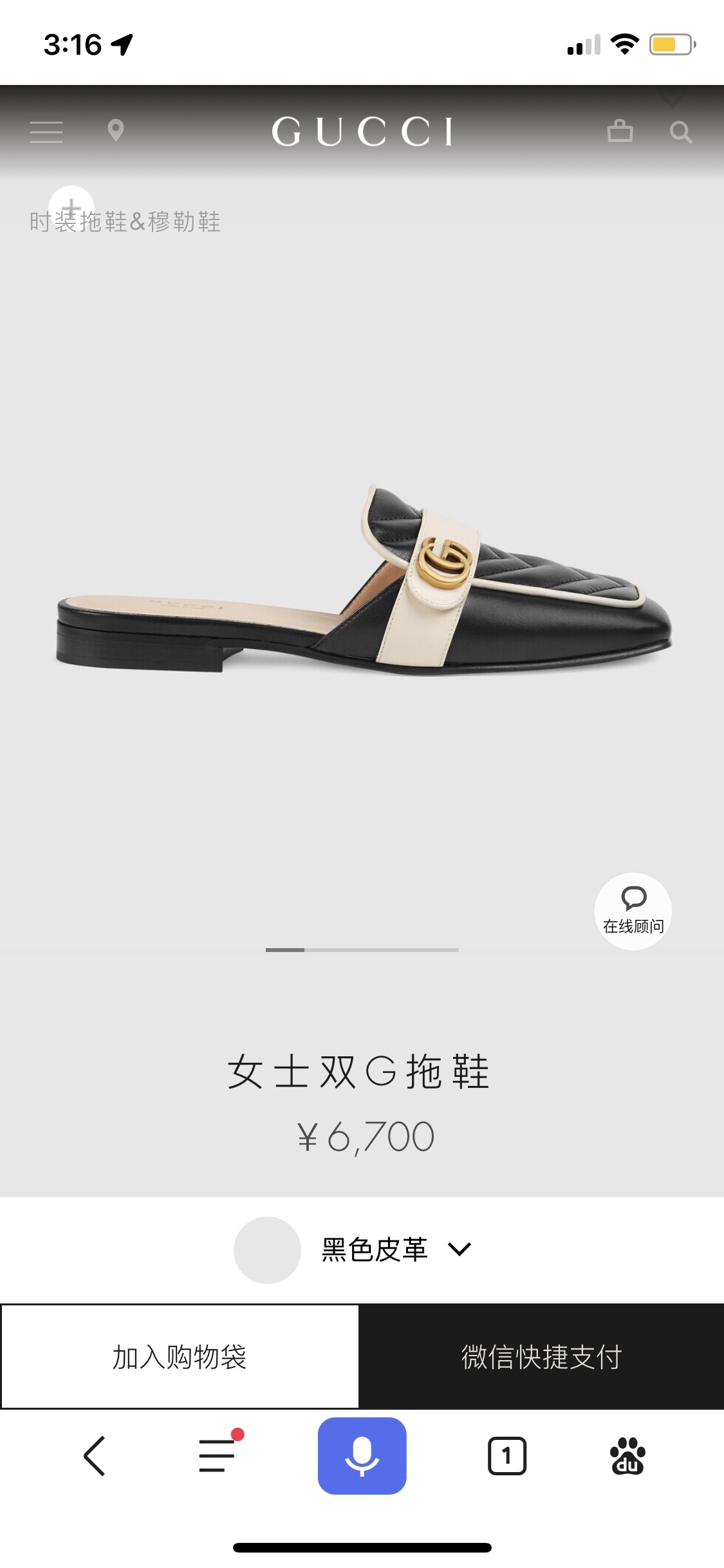724x1568 pixels.
Task: Start voice search with microphone
Action: pyautogui.click(x=362, y=1455)
